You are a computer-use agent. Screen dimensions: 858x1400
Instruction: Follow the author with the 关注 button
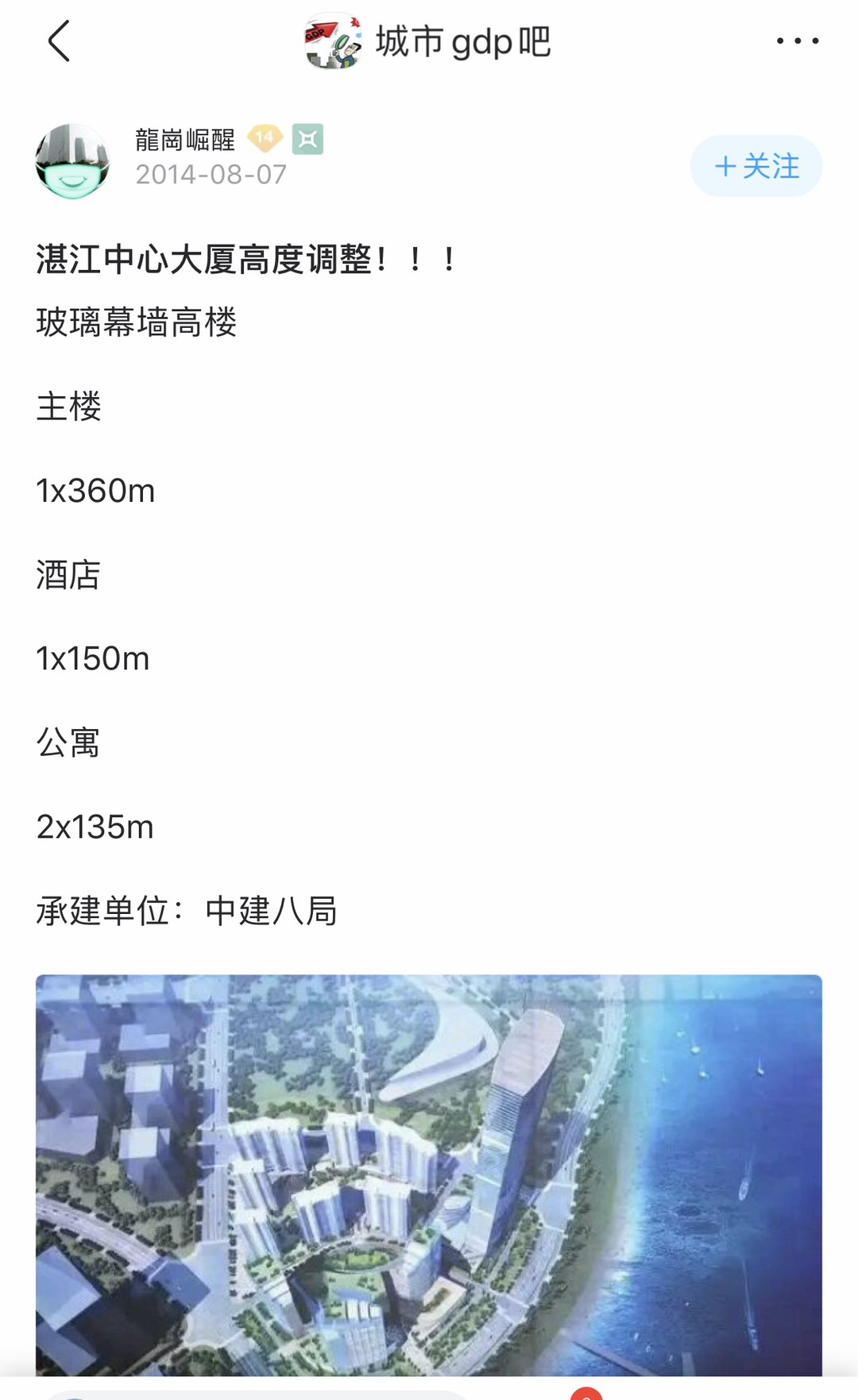click(756, 166)
